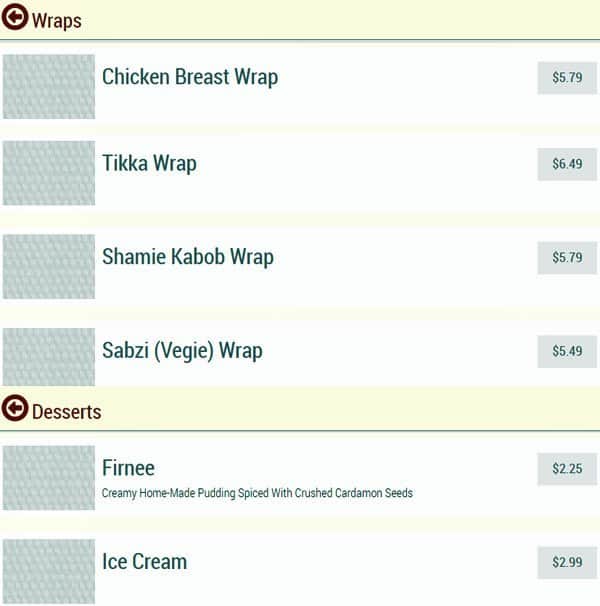Tap the arrow icon beside Wraps

coord(15,17)
